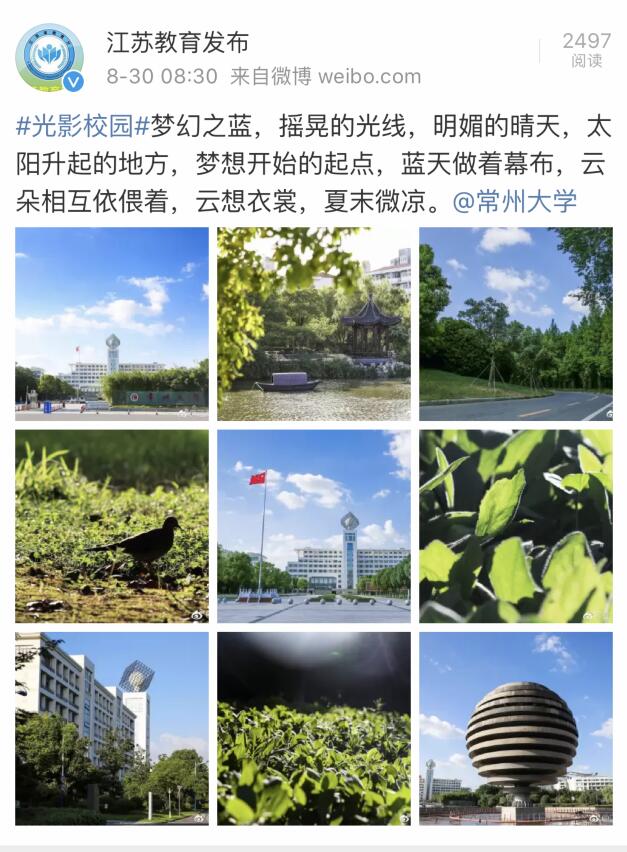Viewport: 627px width, 852px height.
Task: Open the #光影校园# hashtag topic
Action: pos(82,126)
